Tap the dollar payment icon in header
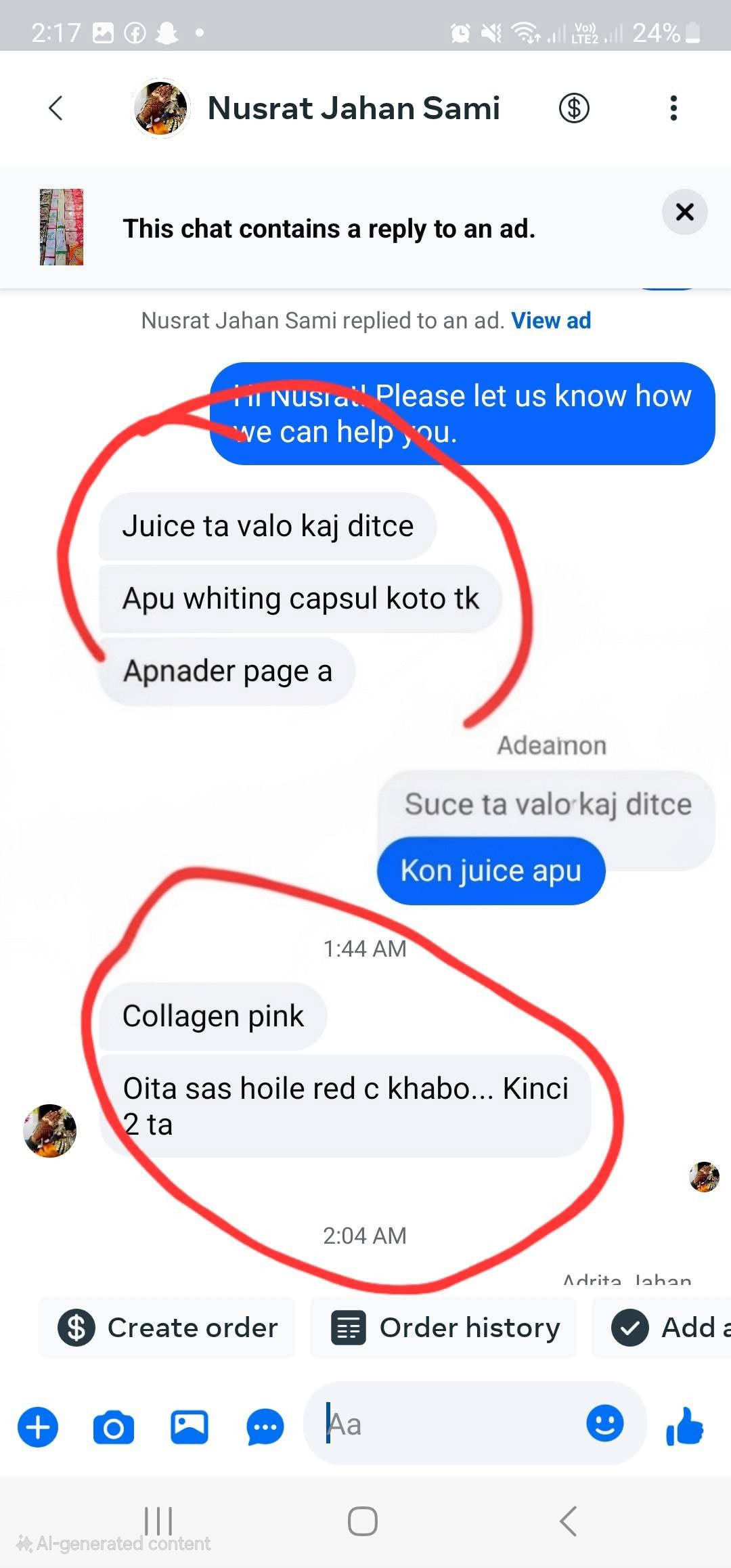The image size is (731, 1568). (x=574, y=108)
